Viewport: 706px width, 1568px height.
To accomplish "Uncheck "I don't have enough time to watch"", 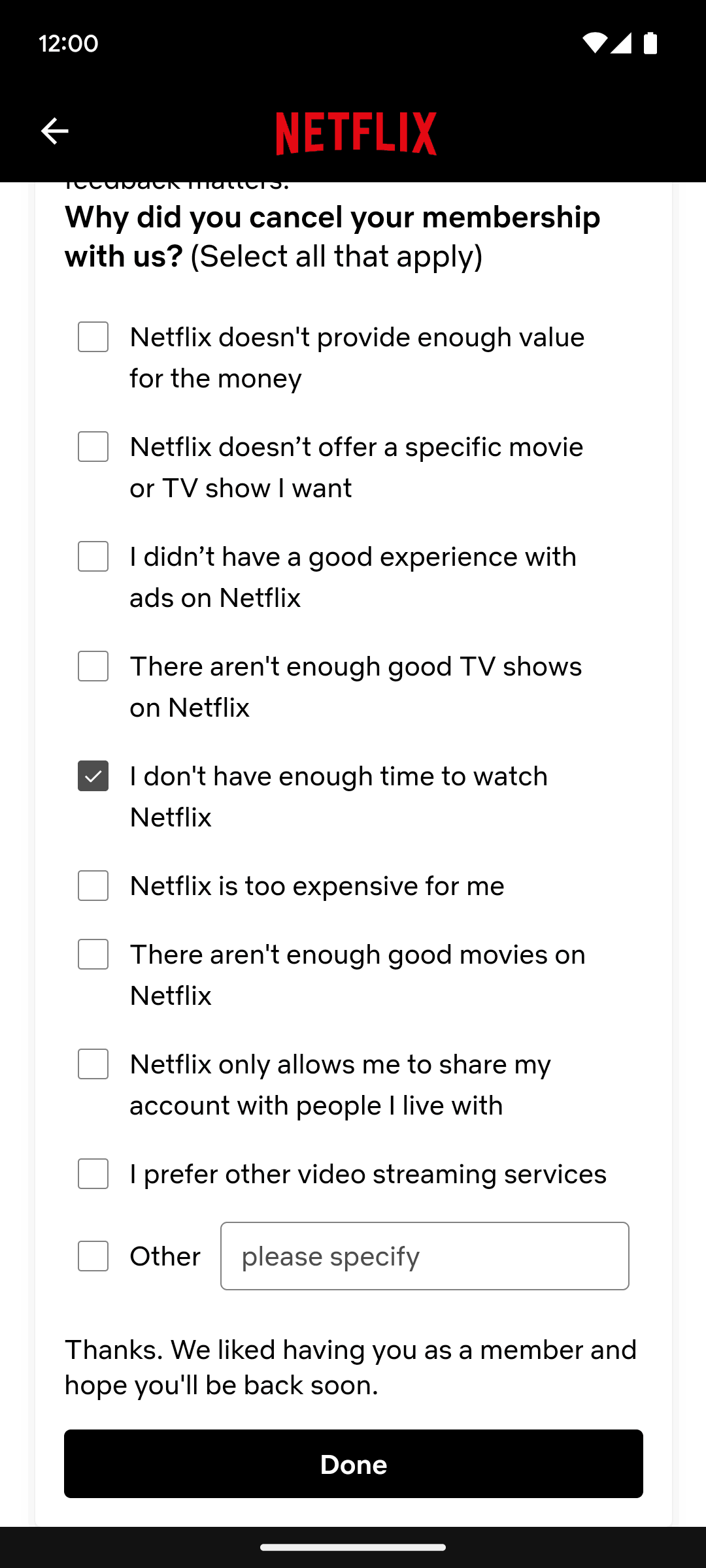I will coord(93,776).
